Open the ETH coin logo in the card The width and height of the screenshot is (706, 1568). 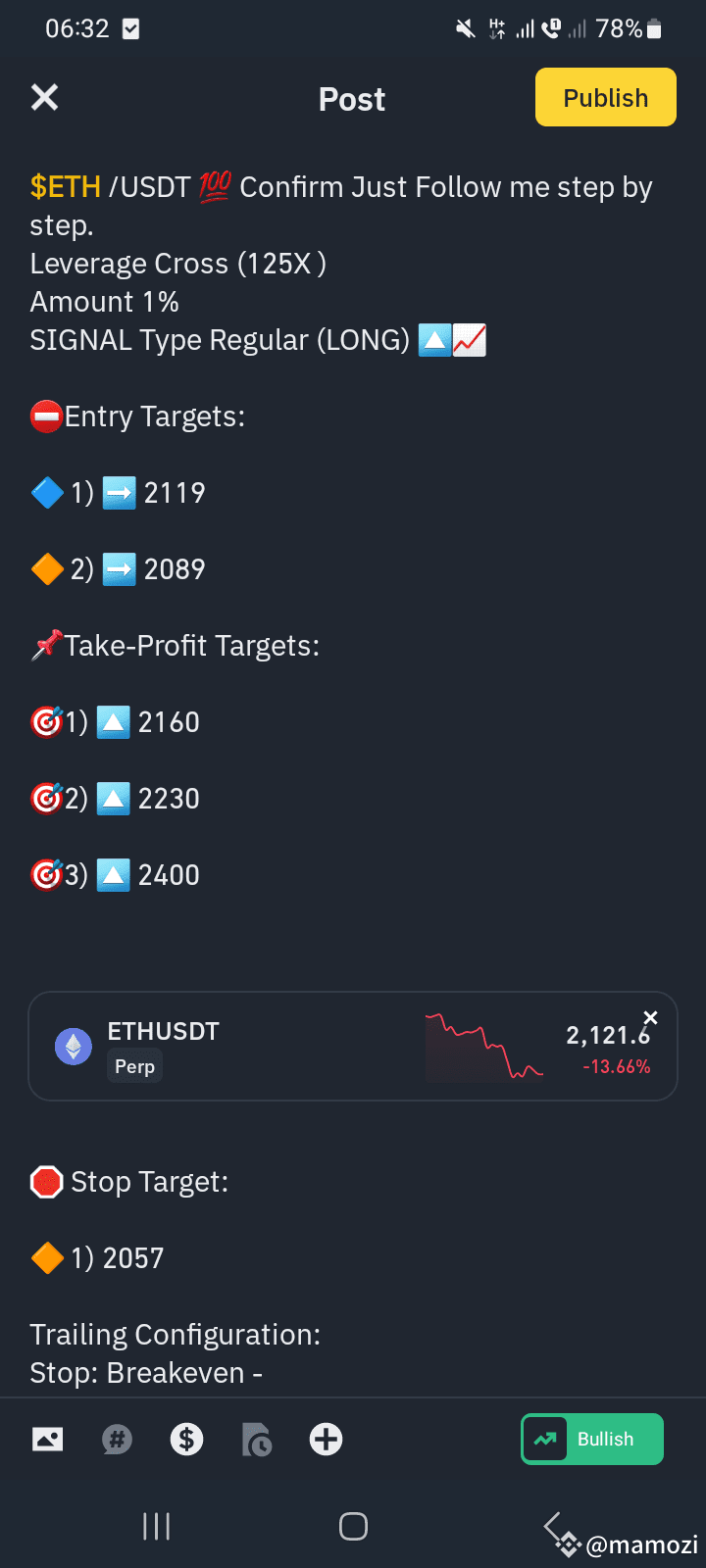pos(73,1047)
